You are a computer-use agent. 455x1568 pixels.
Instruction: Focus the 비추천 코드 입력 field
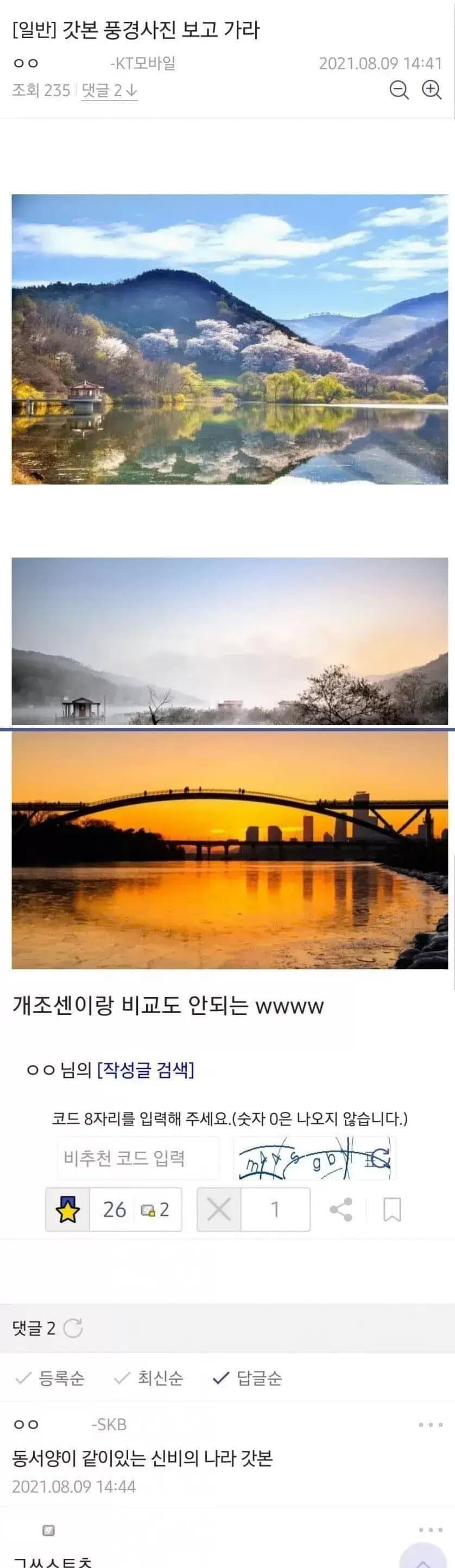pyautogui.click(x=138, y=1158)
